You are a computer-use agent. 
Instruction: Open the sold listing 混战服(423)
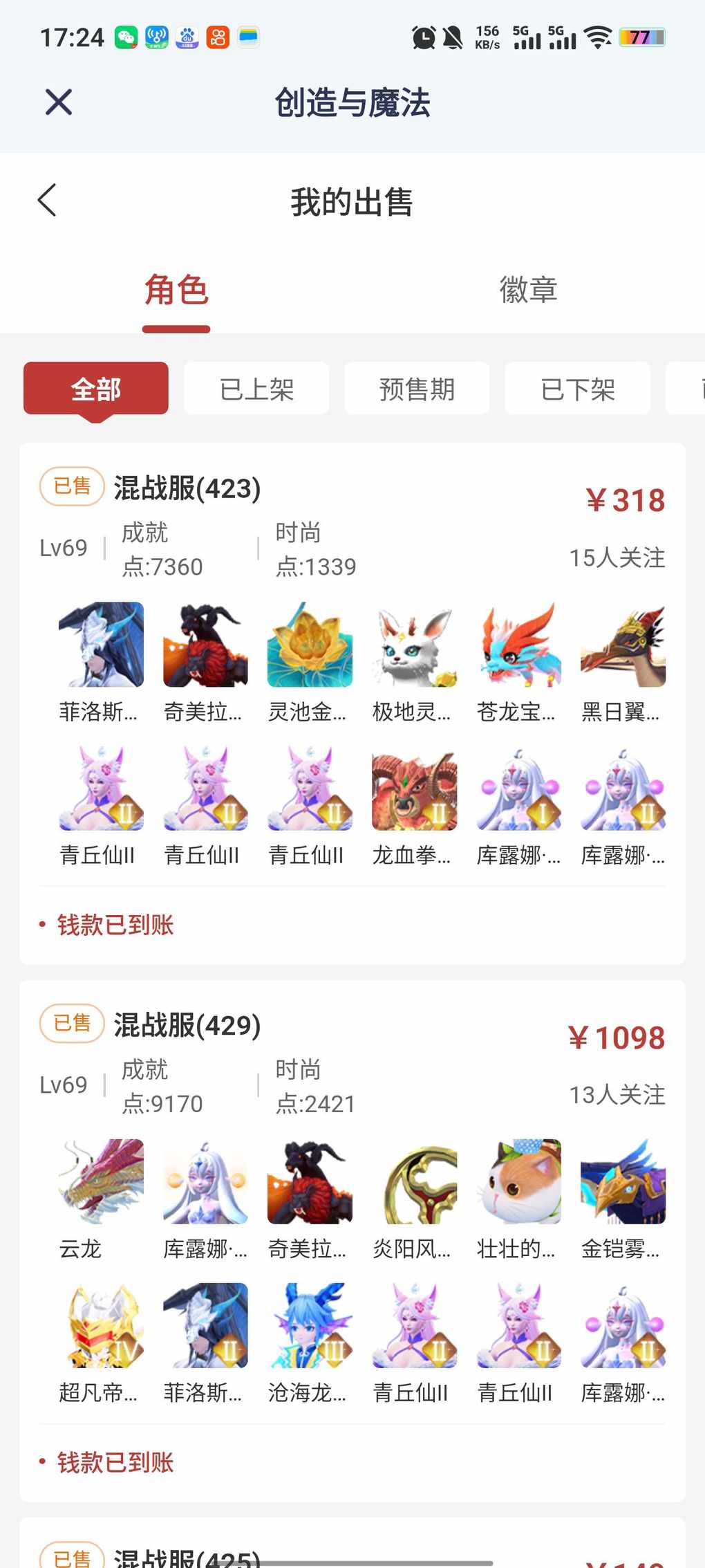(187, 488)
